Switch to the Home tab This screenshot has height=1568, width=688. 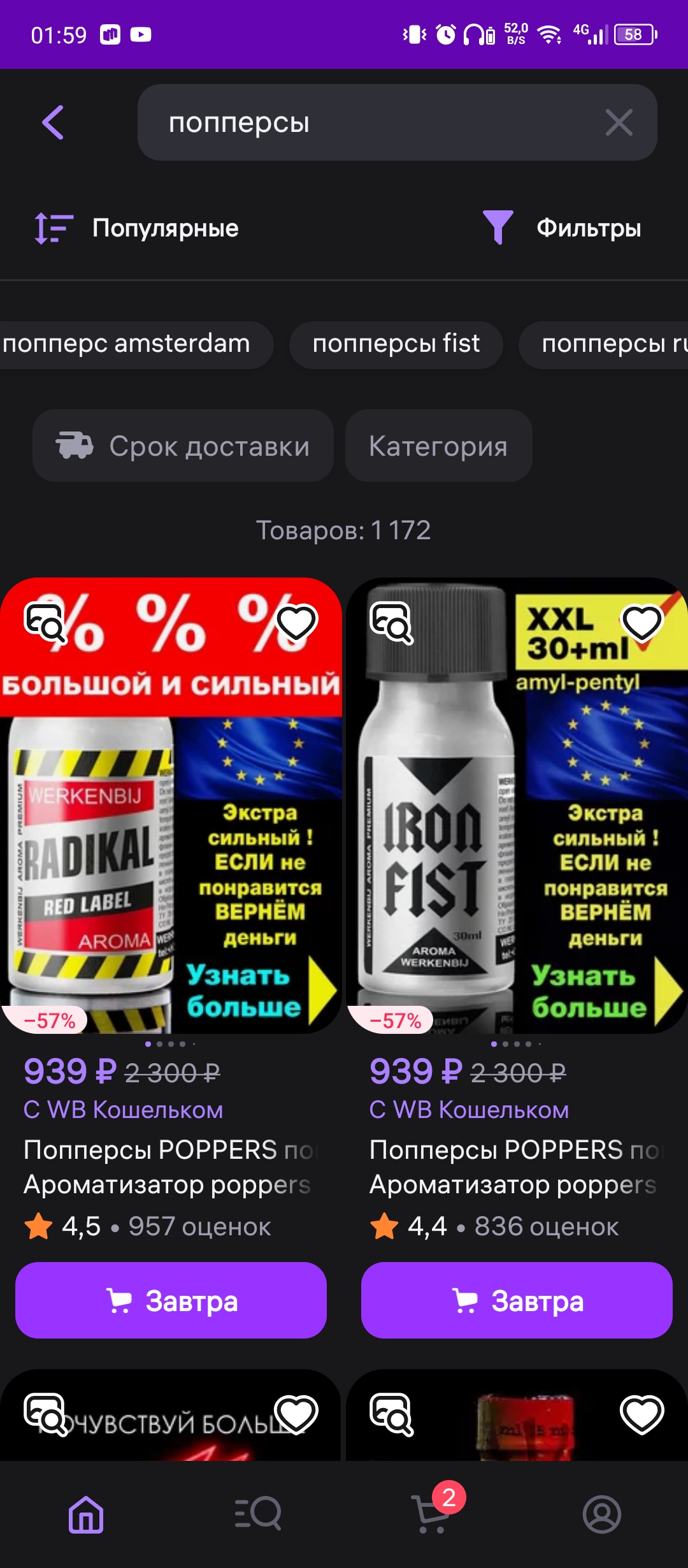pos(86,1514)
